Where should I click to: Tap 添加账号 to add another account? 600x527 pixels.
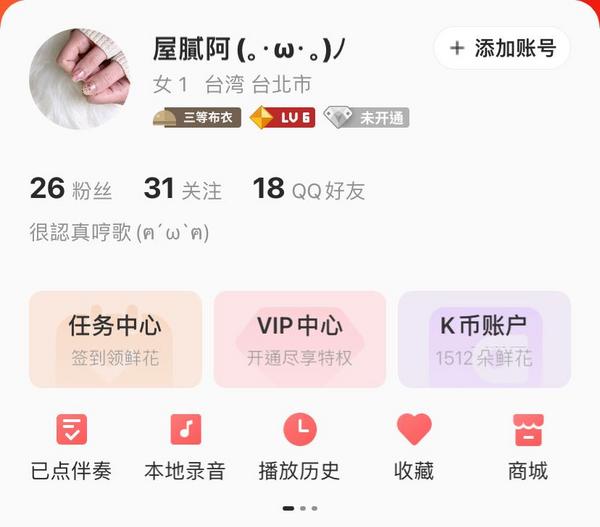502,48
